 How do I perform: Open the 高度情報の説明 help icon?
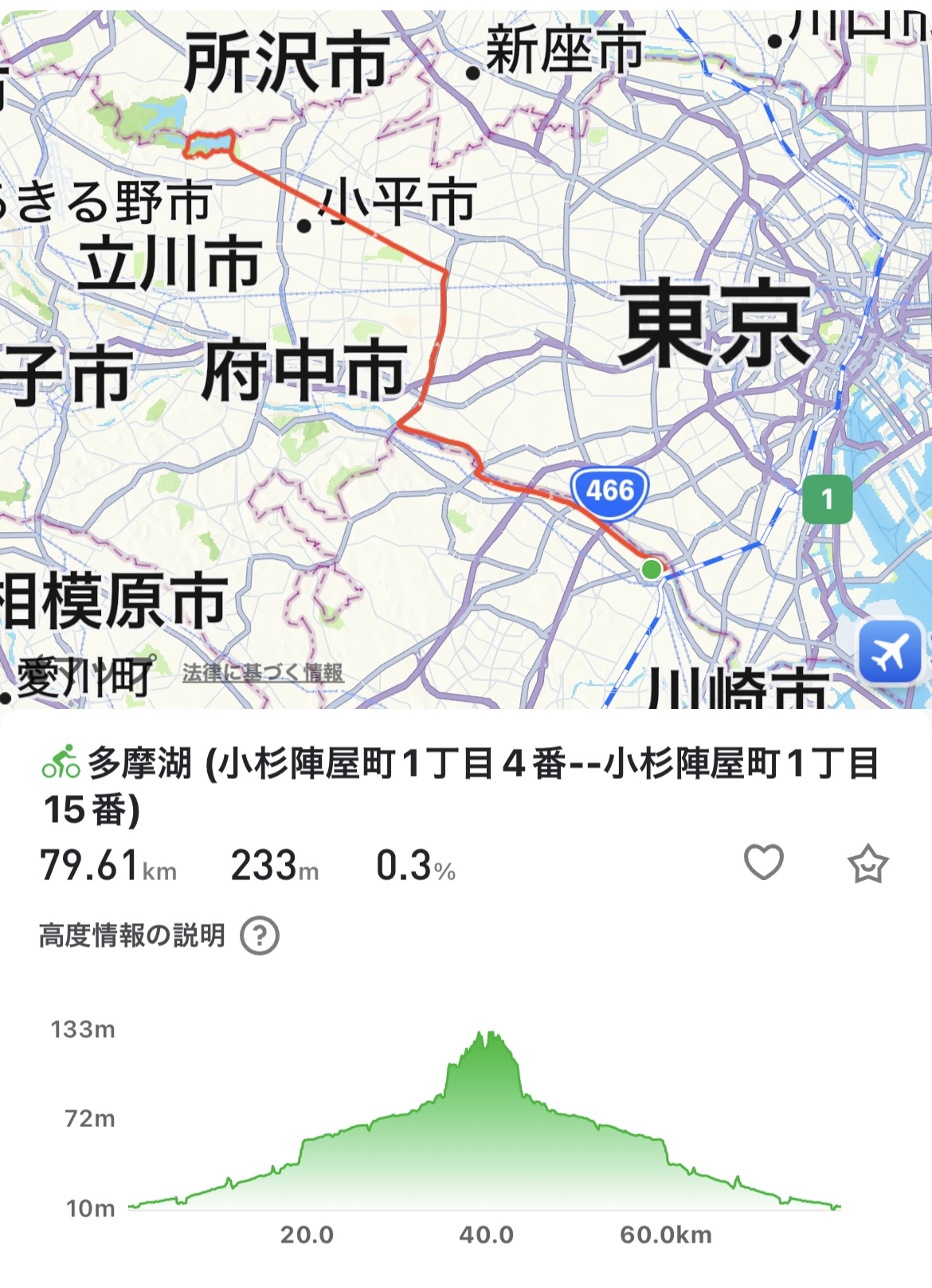pos(260,935)
